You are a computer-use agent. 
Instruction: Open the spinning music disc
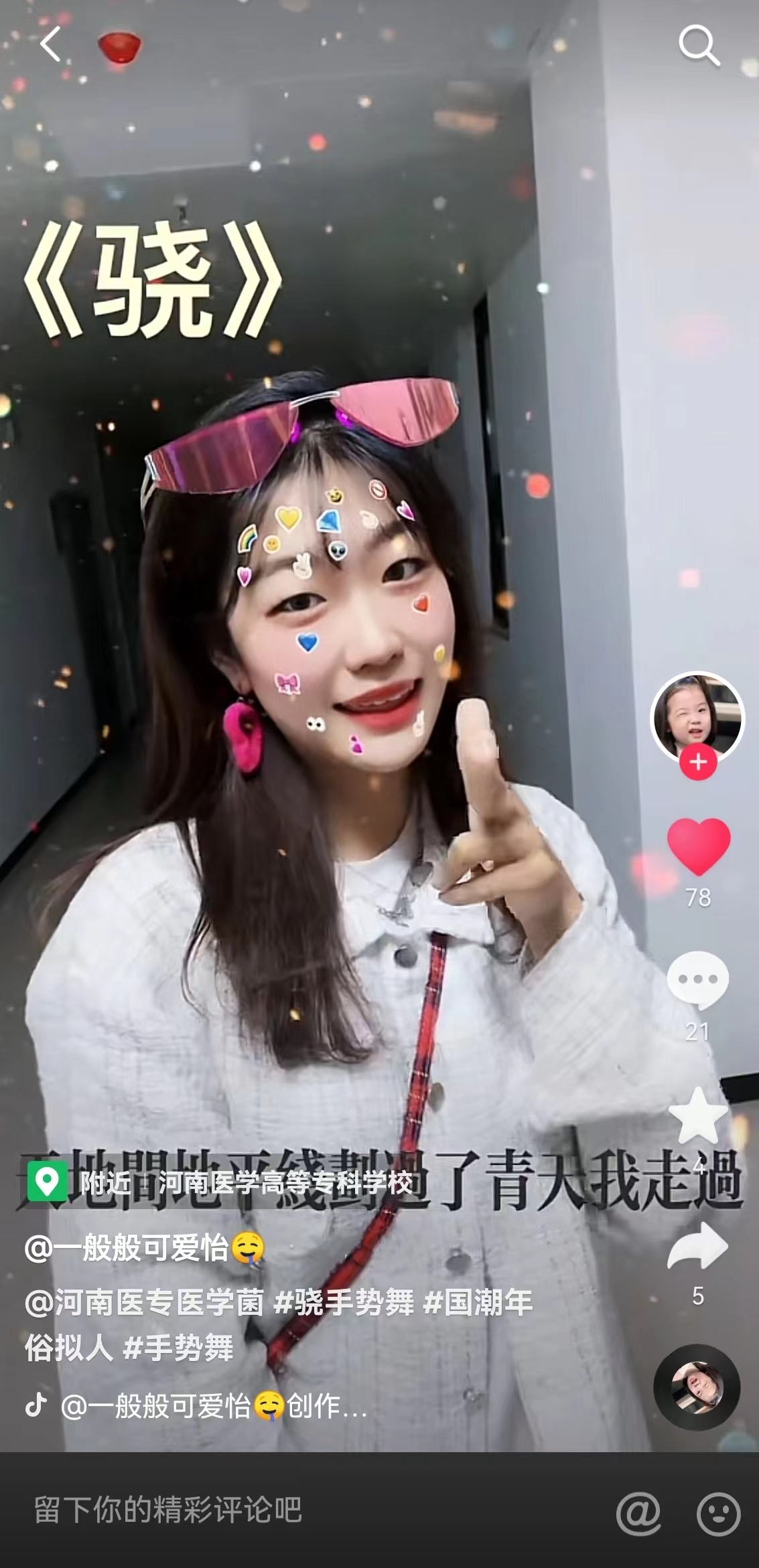pos(697,1387)
